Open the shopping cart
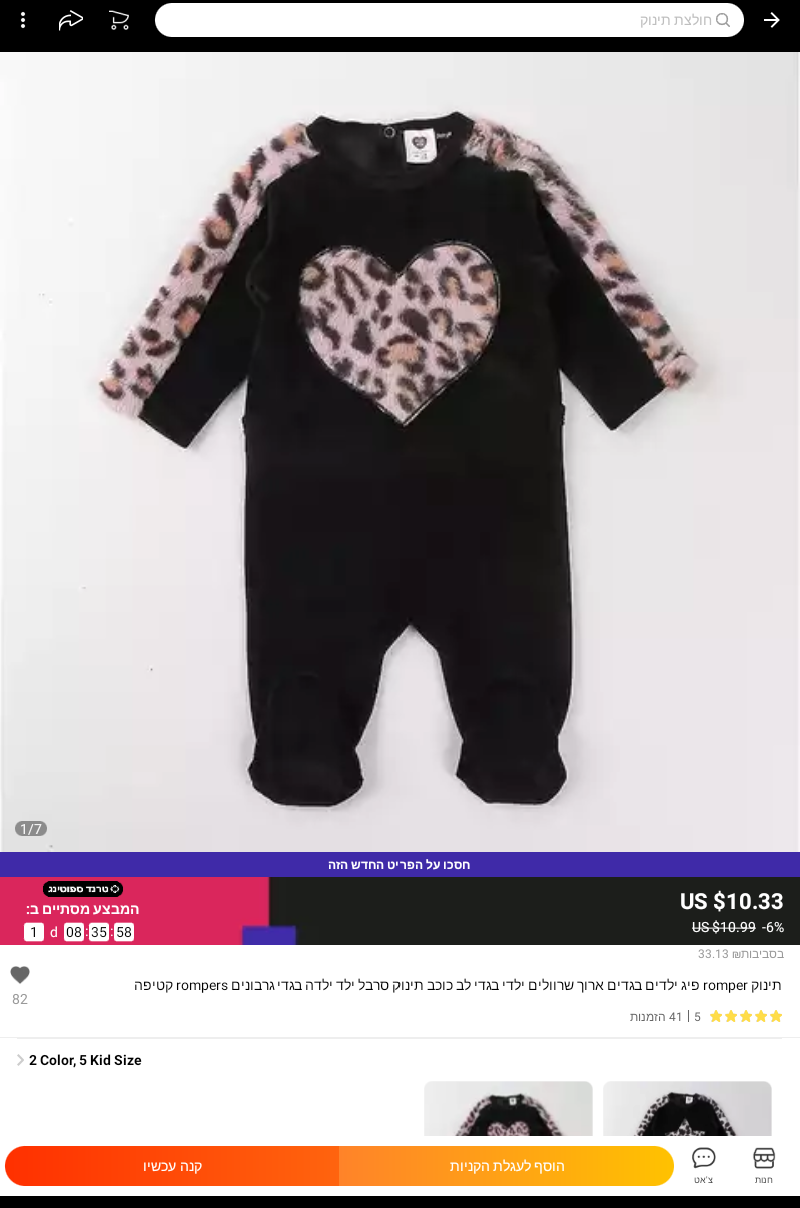Image resolution: width=800 pixels, height=1208 pixels. click(119, 20)
